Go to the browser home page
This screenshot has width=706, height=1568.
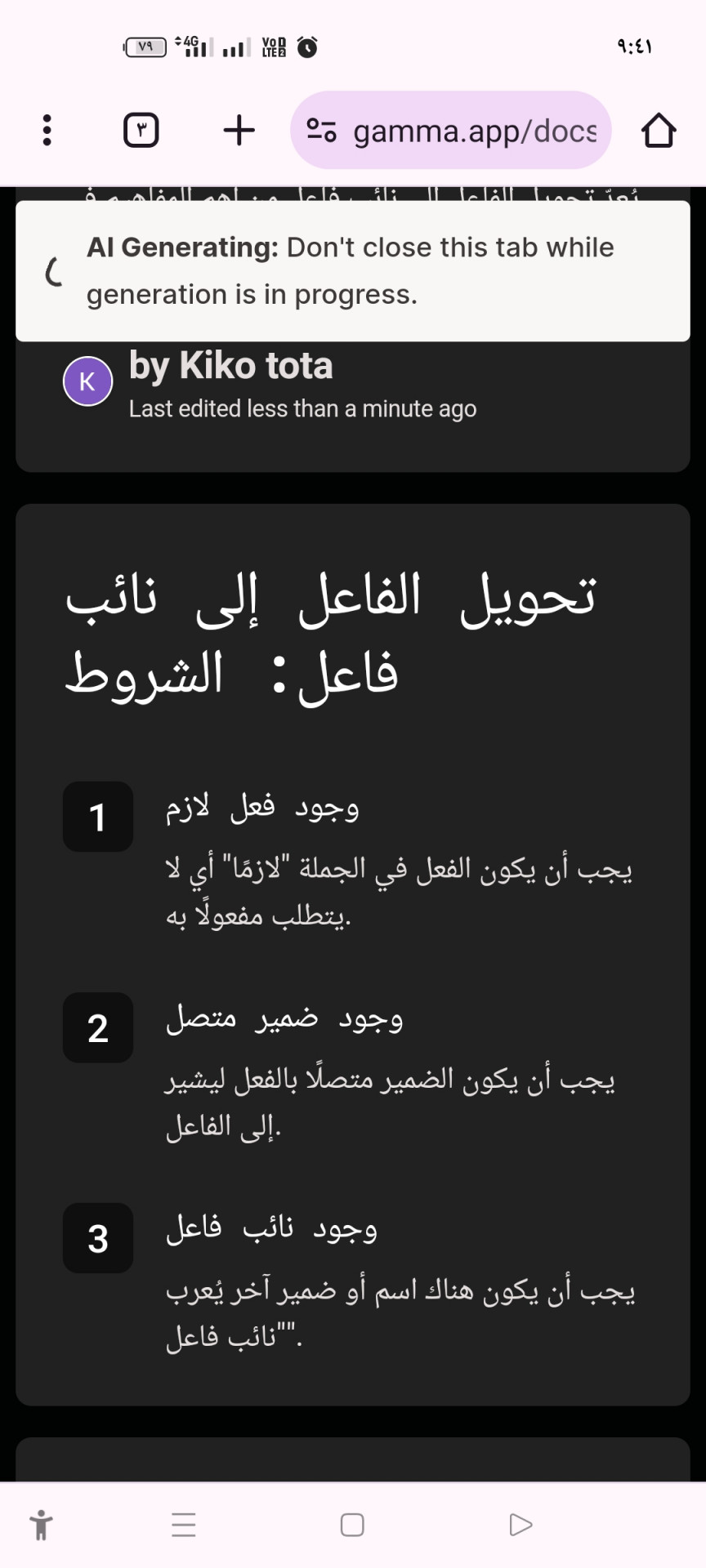tap(659, 130)
